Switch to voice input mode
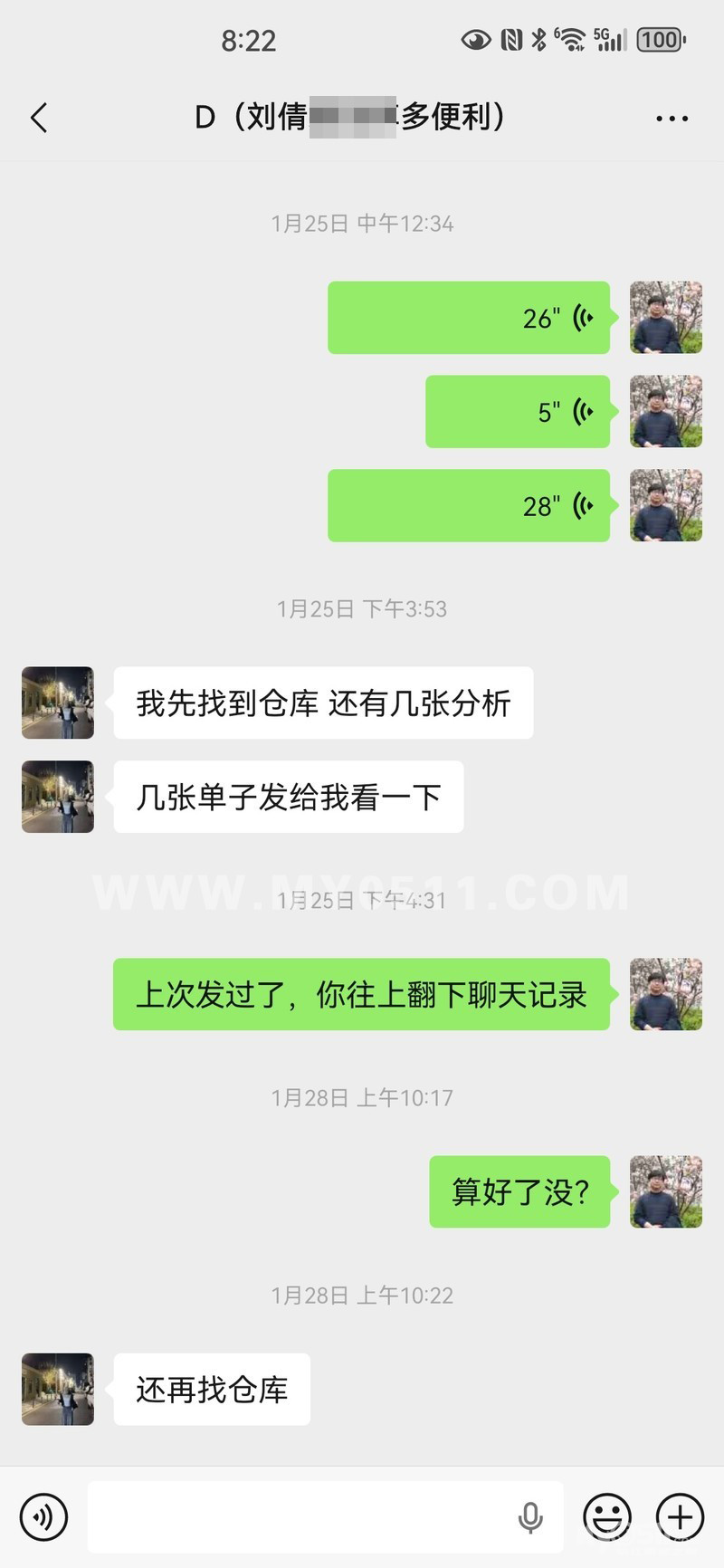The image size is (724, 1568). [43, 1516]
